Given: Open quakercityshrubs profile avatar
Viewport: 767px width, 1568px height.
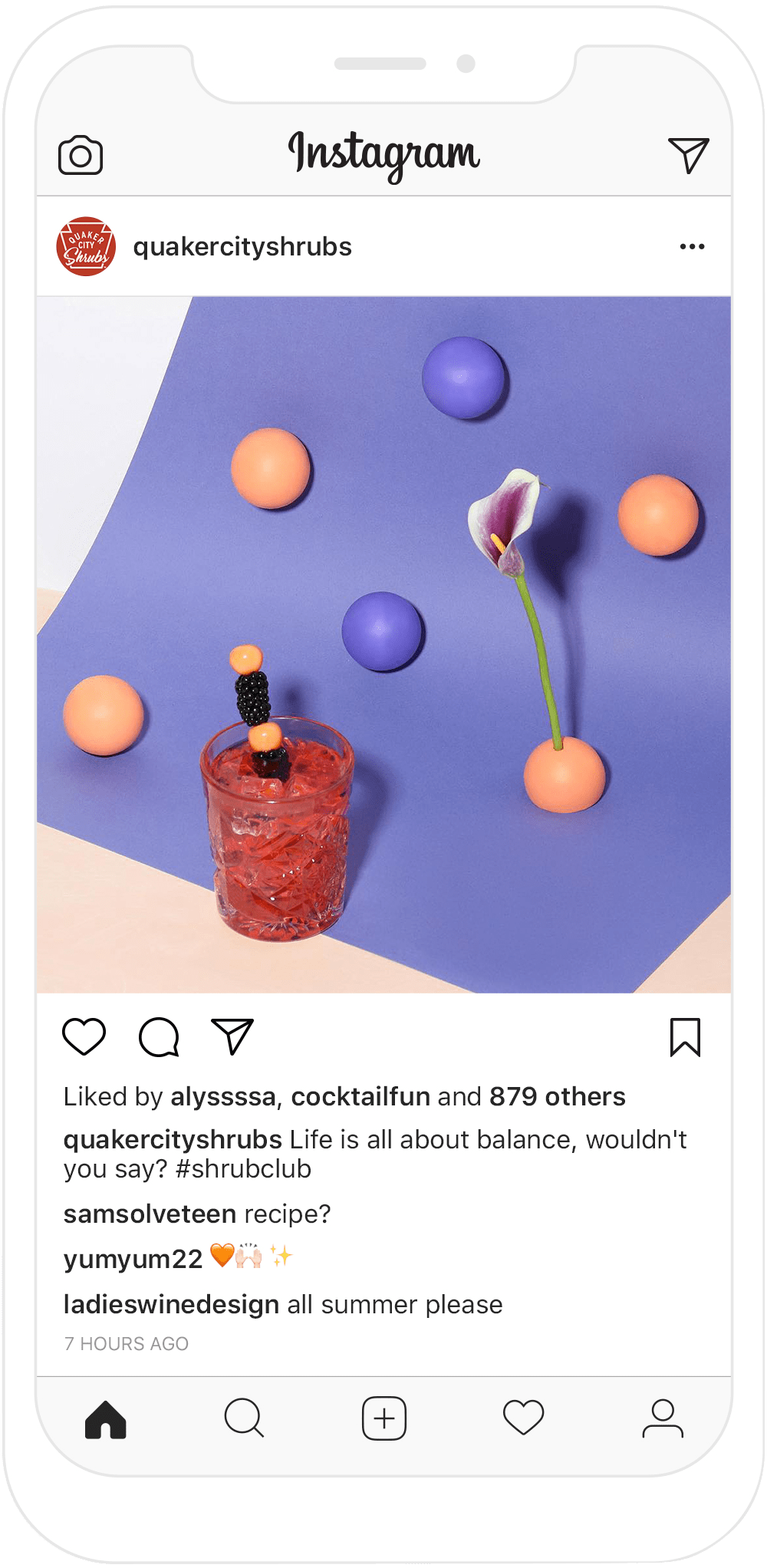Looking at the screenshot, I should (86, 246).
